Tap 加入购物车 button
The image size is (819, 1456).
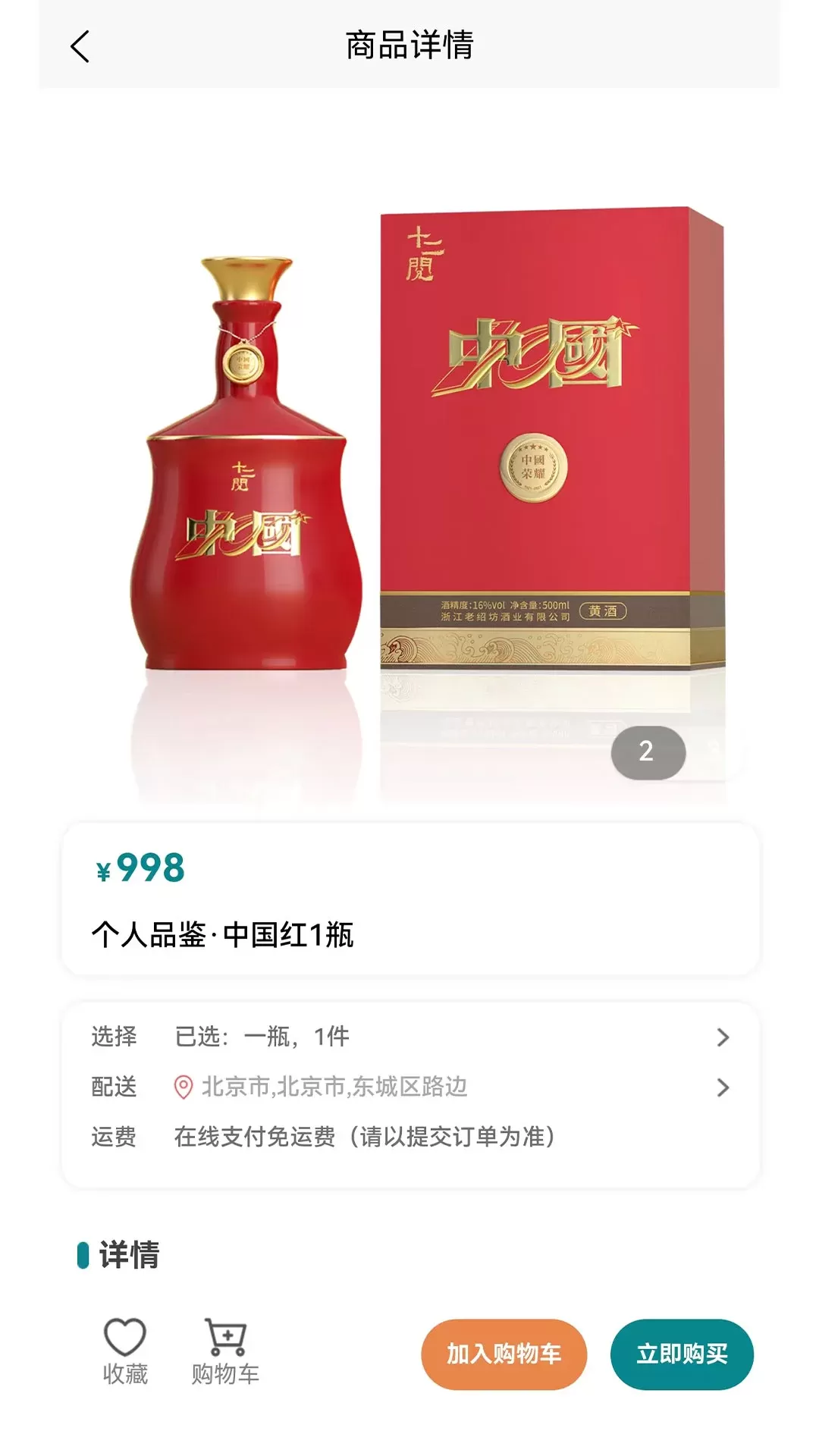click(x=504, y=1354)
